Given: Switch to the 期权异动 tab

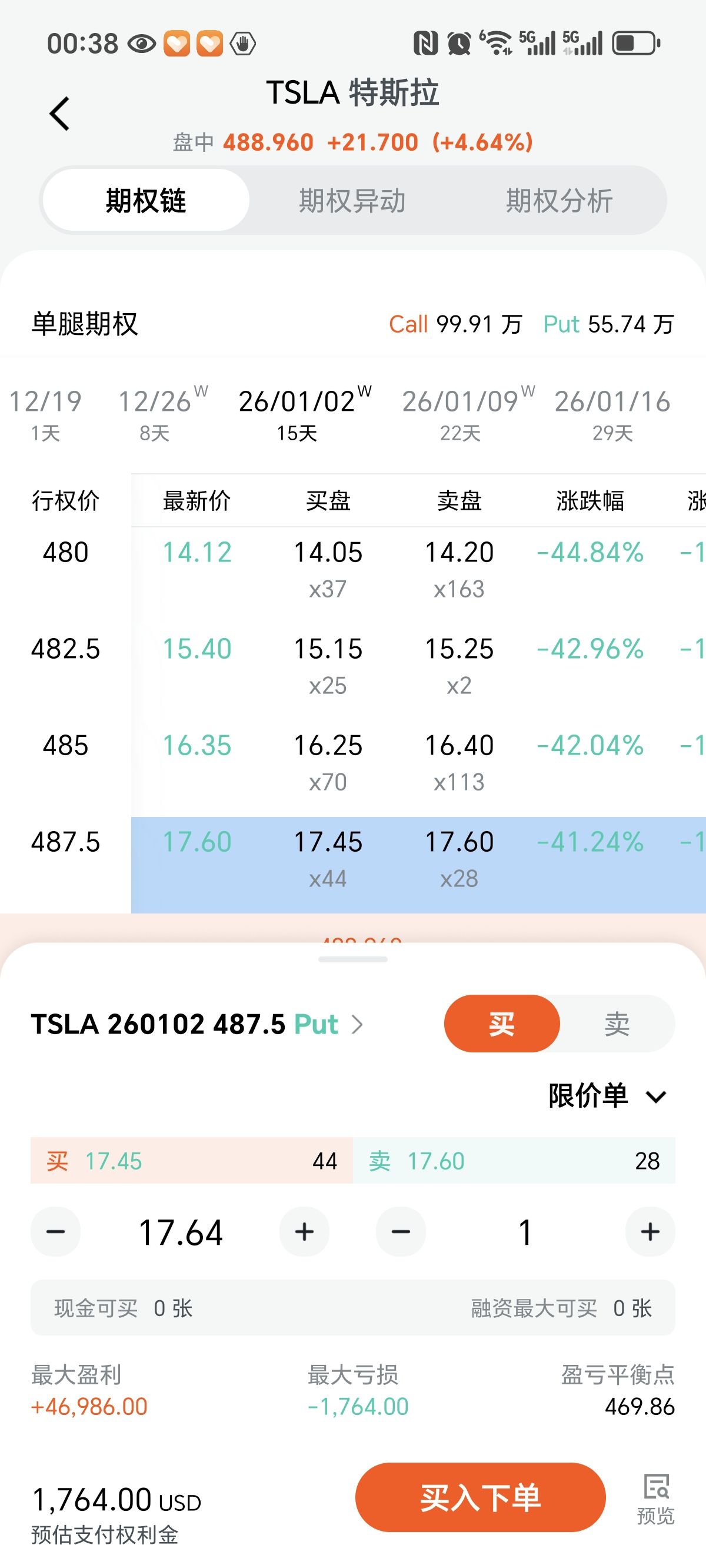Looking at the screenshot, I should point(352,201).
